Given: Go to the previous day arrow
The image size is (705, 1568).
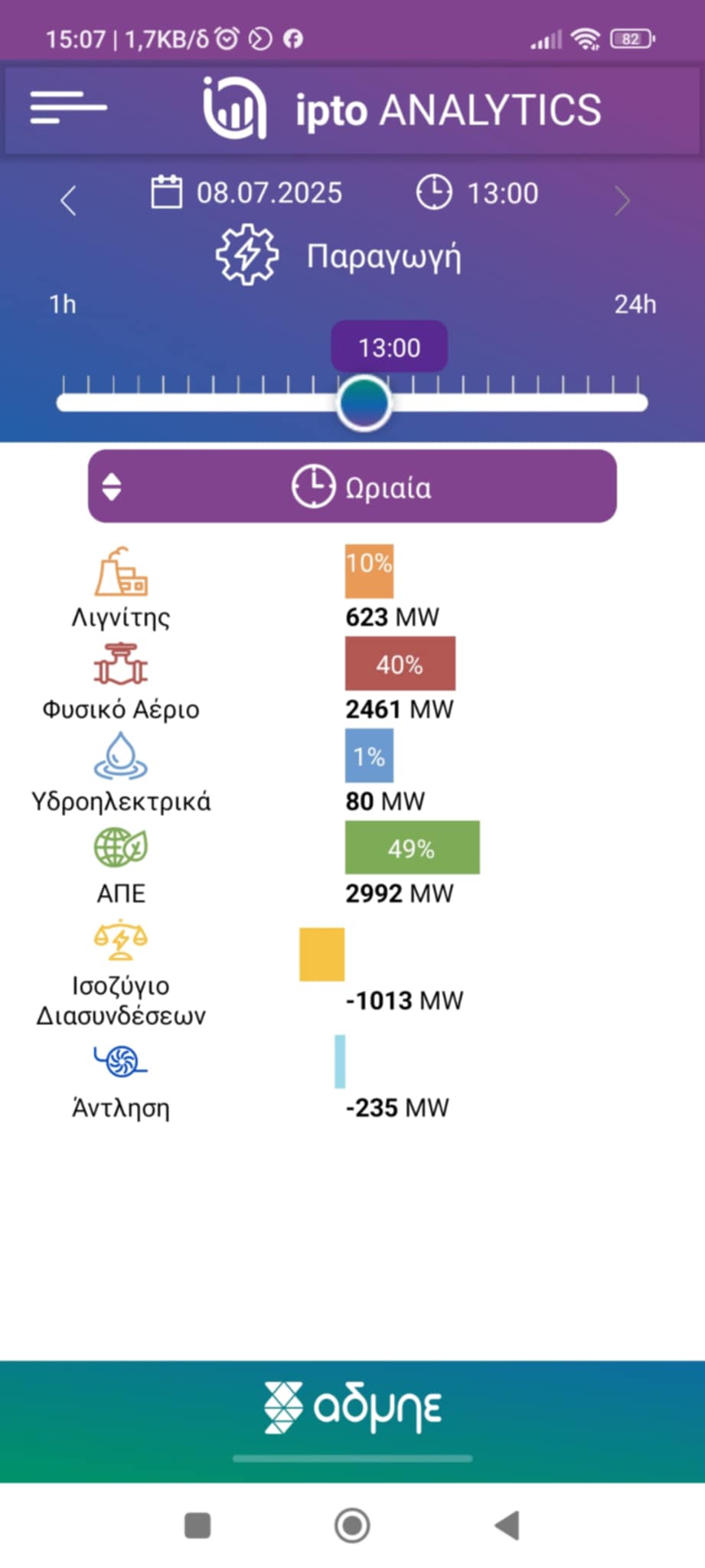Looking at the screenshot, I should coord(68,201).
